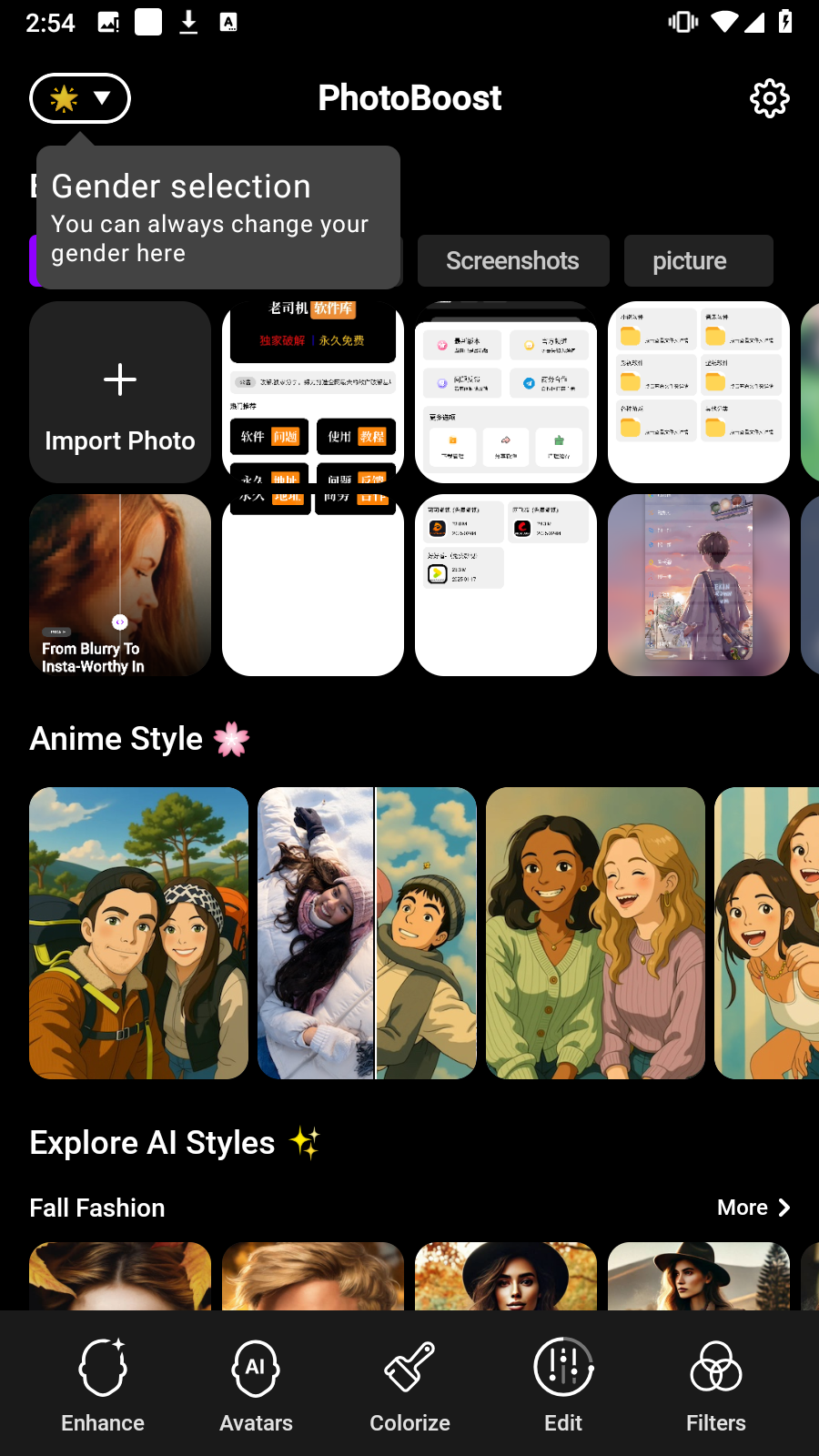Open the Edit tool
Viewport: 819px width, 1456px height.
563,1385
